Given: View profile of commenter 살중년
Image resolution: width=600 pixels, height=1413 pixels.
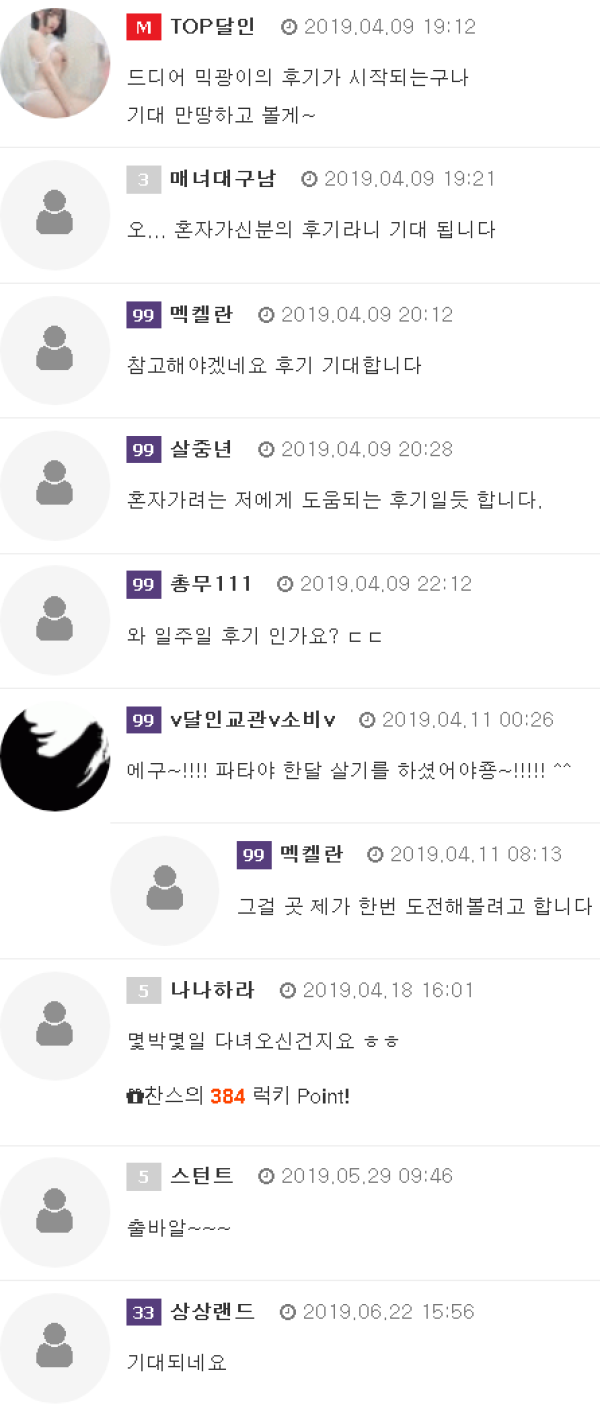Looking at the screenshot, I should point(201,449).
